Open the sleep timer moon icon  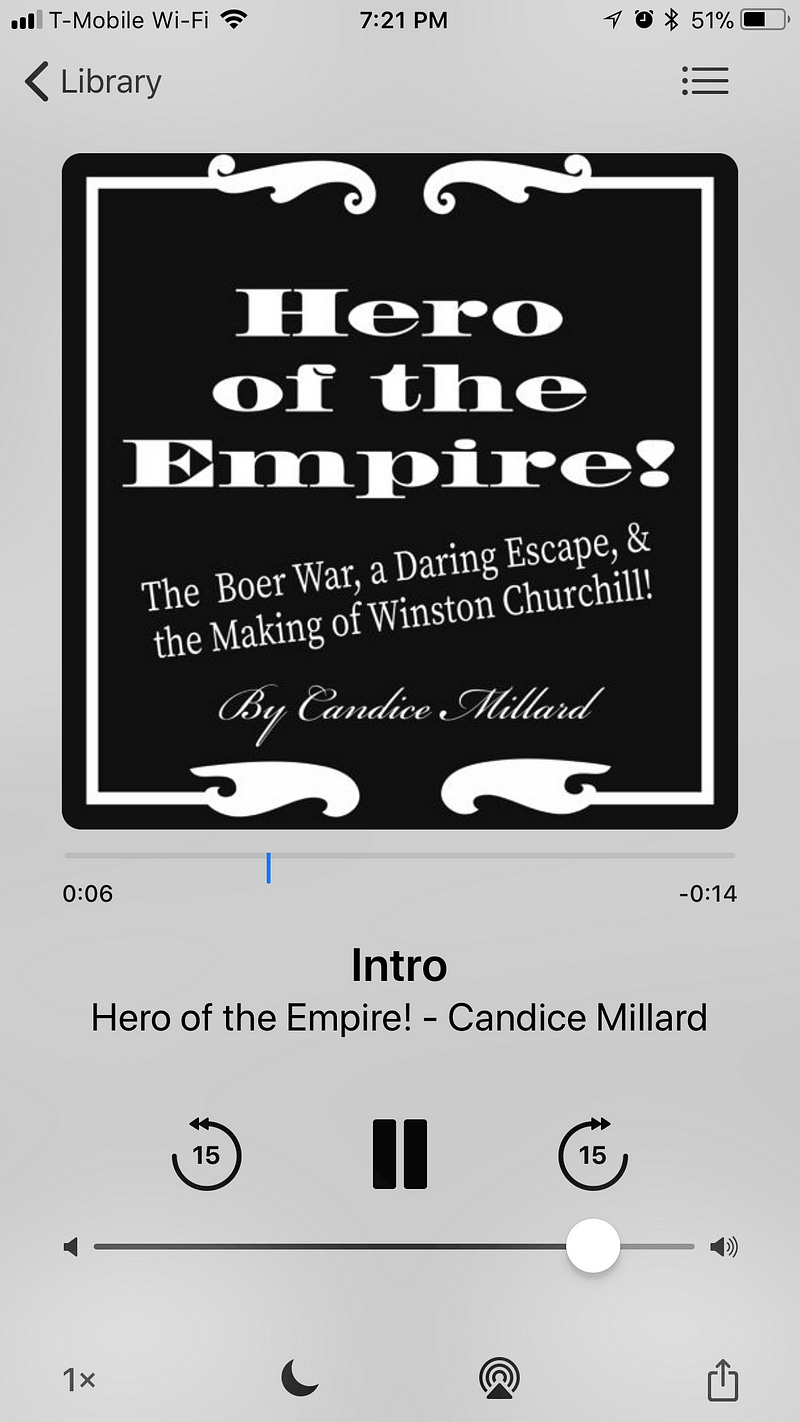(299, 1380)
